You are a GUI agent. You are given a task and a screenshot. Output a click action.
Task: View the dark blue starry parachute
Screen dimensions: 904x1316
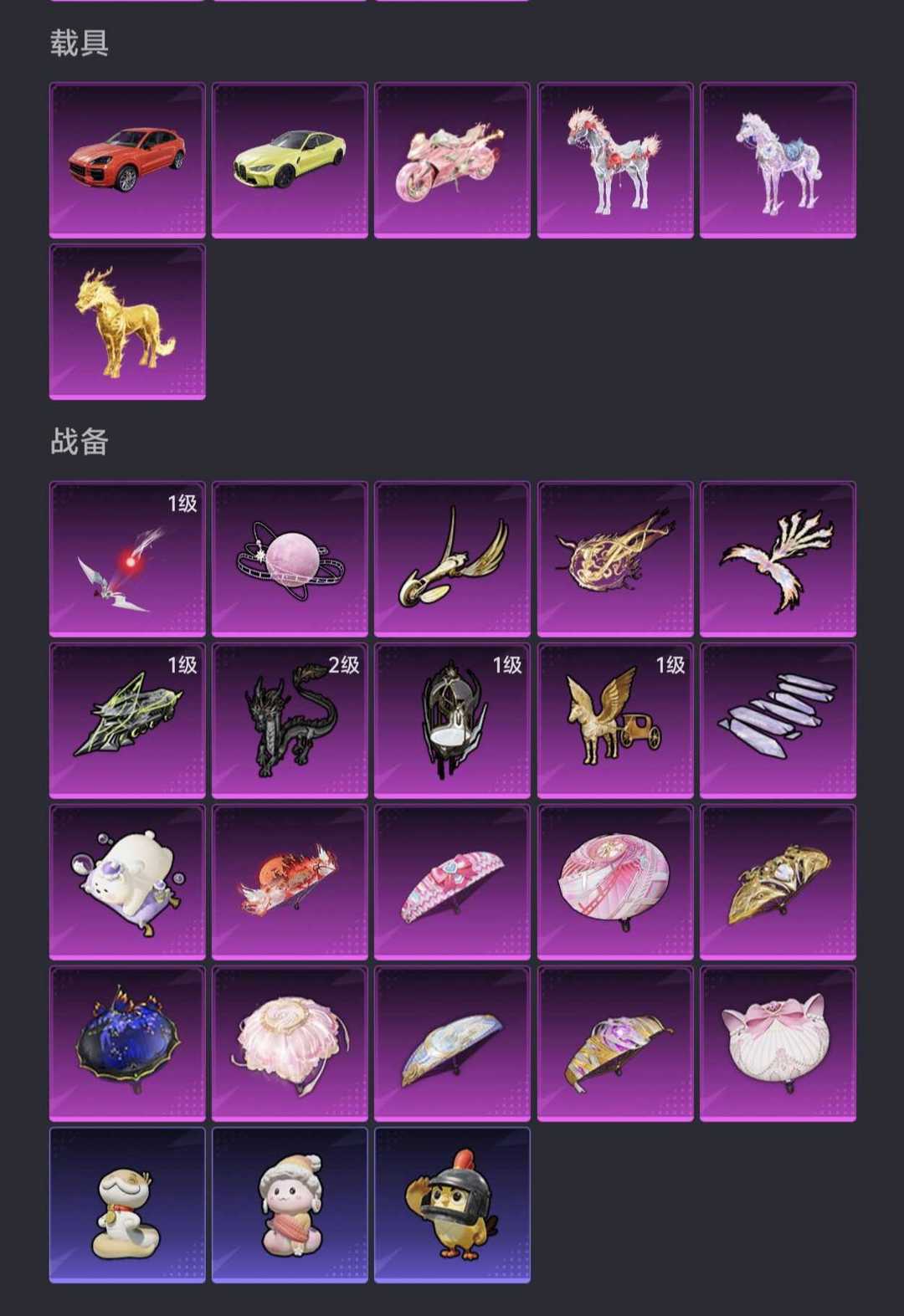(127, 1043)
